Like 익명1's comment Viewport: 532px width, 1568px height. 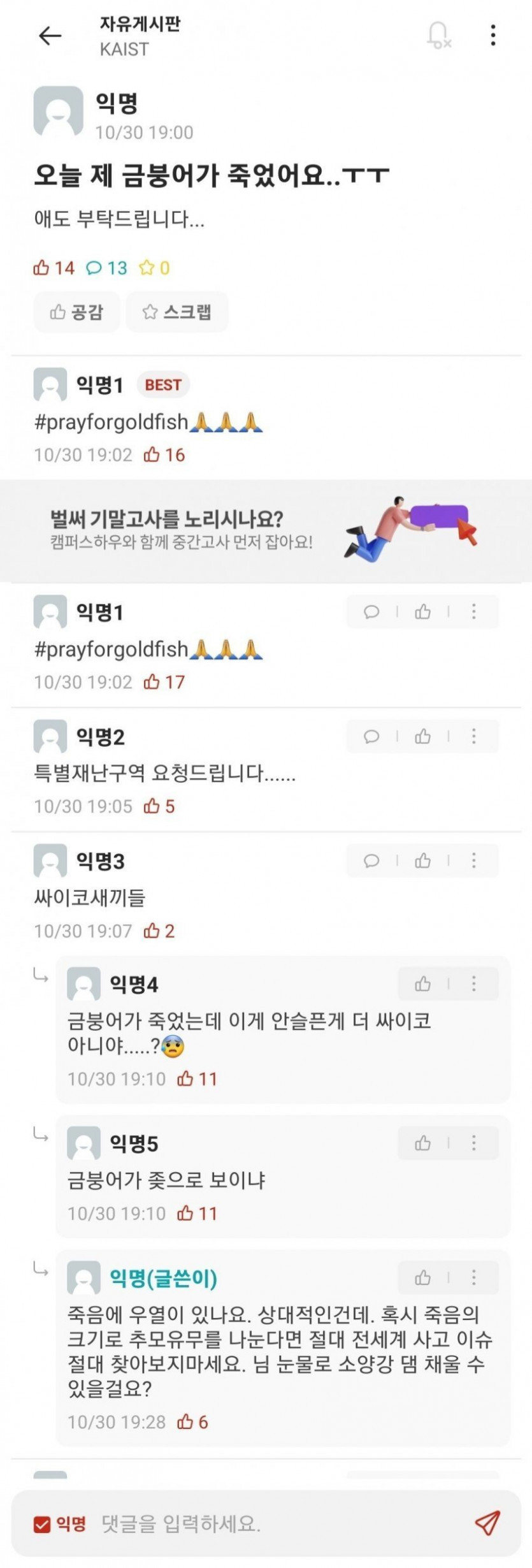tap(422, 612)
